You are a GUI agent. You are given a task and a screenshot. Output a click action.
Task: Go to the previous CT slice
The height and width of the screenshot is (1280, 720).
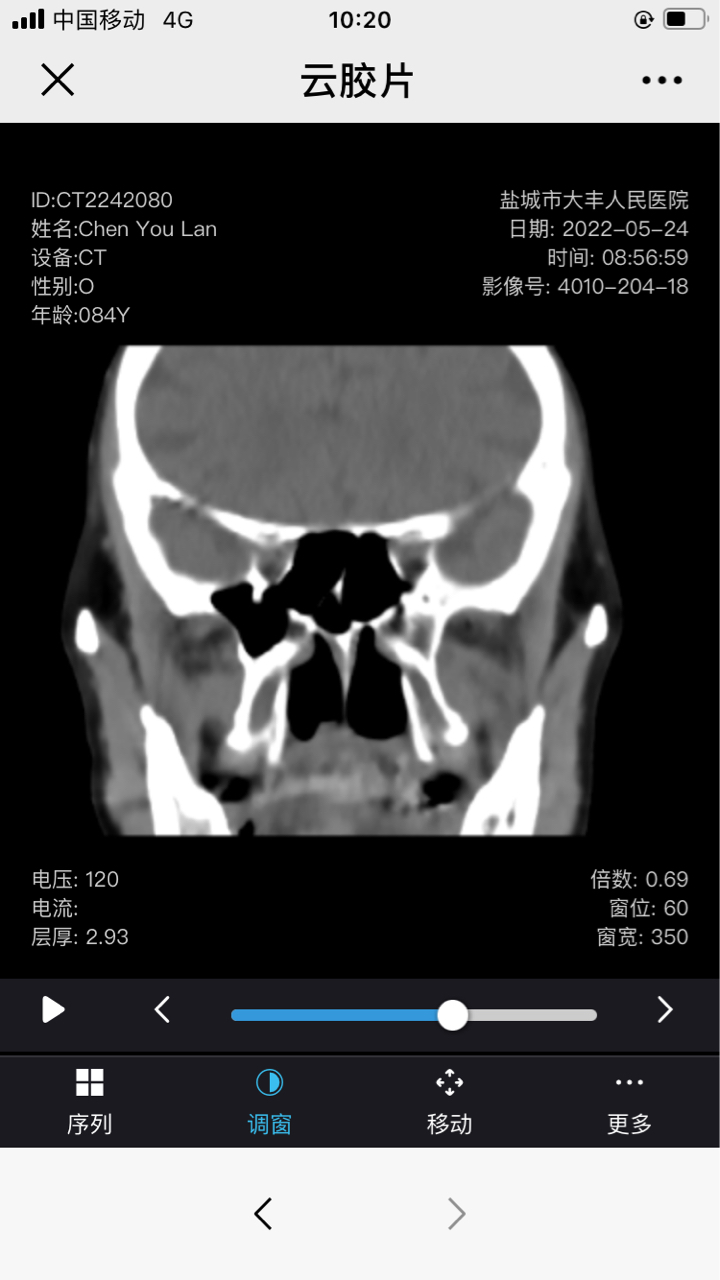click(163, 1010)
